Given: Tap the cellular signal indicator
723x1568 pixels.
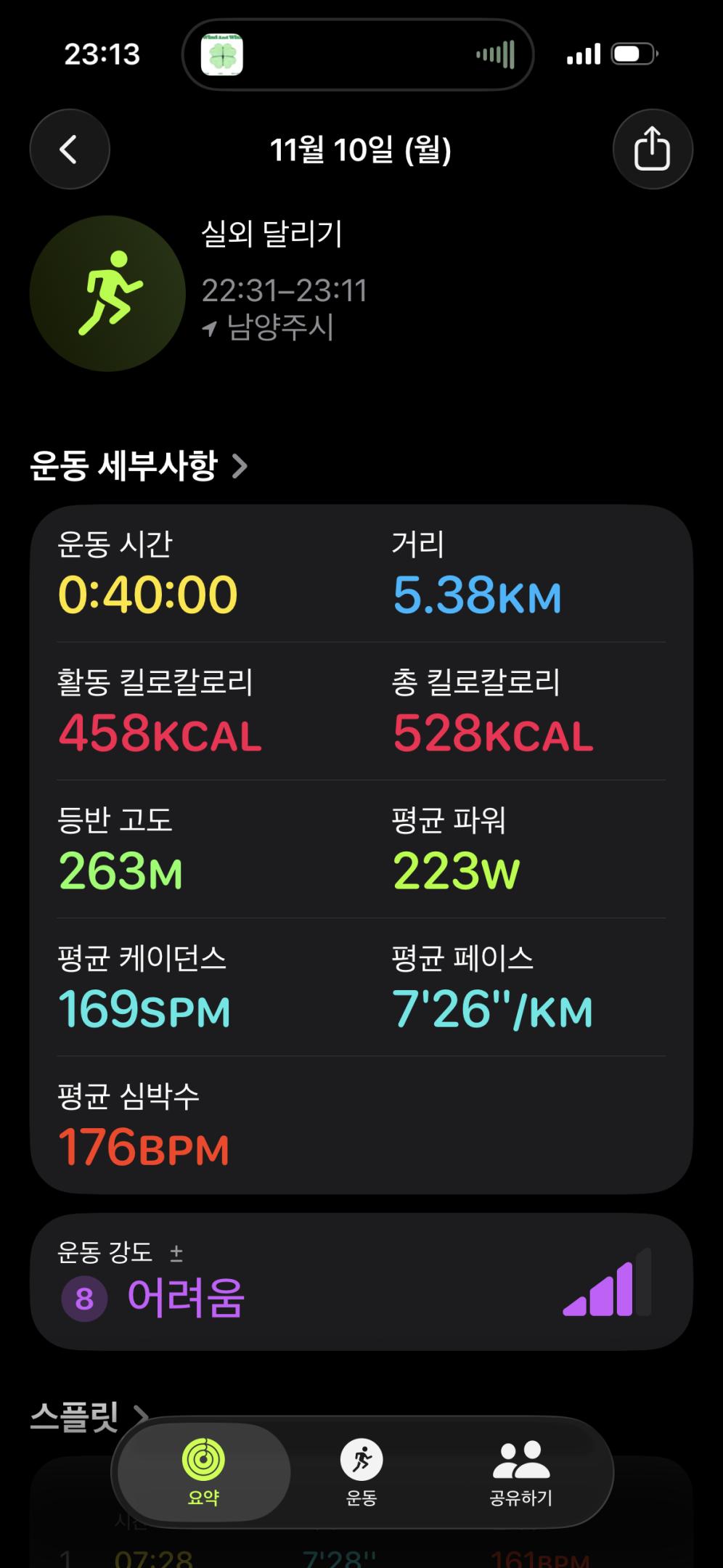Looking at the screenshot, I should tap(583, 53).
